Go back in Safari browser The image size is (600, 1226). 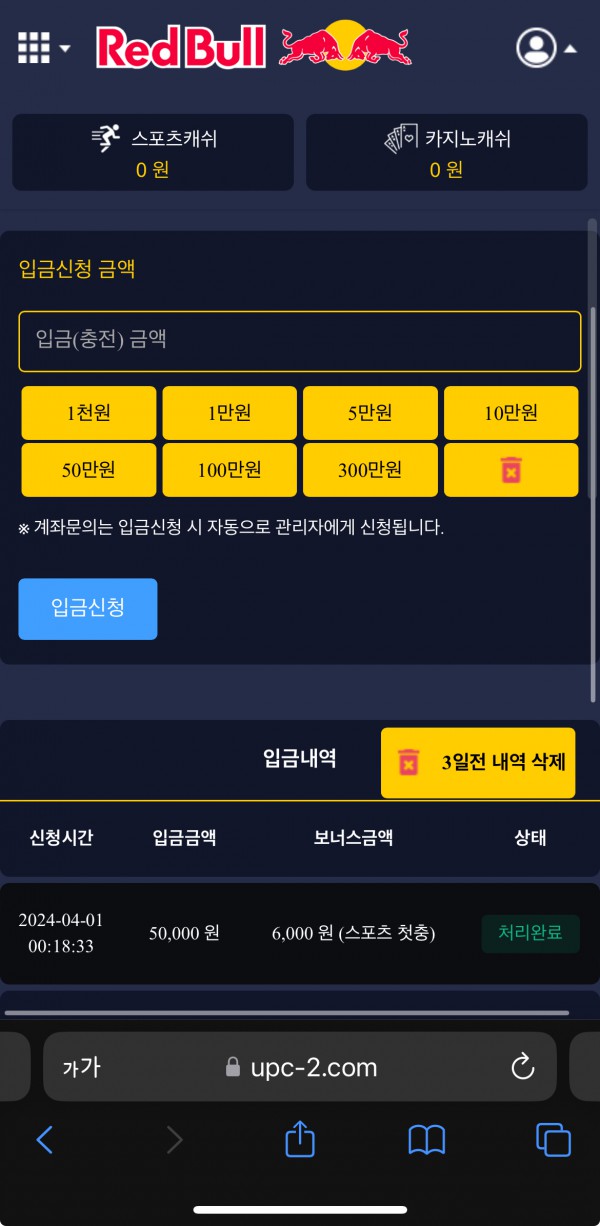click(x=44, y=1139)
